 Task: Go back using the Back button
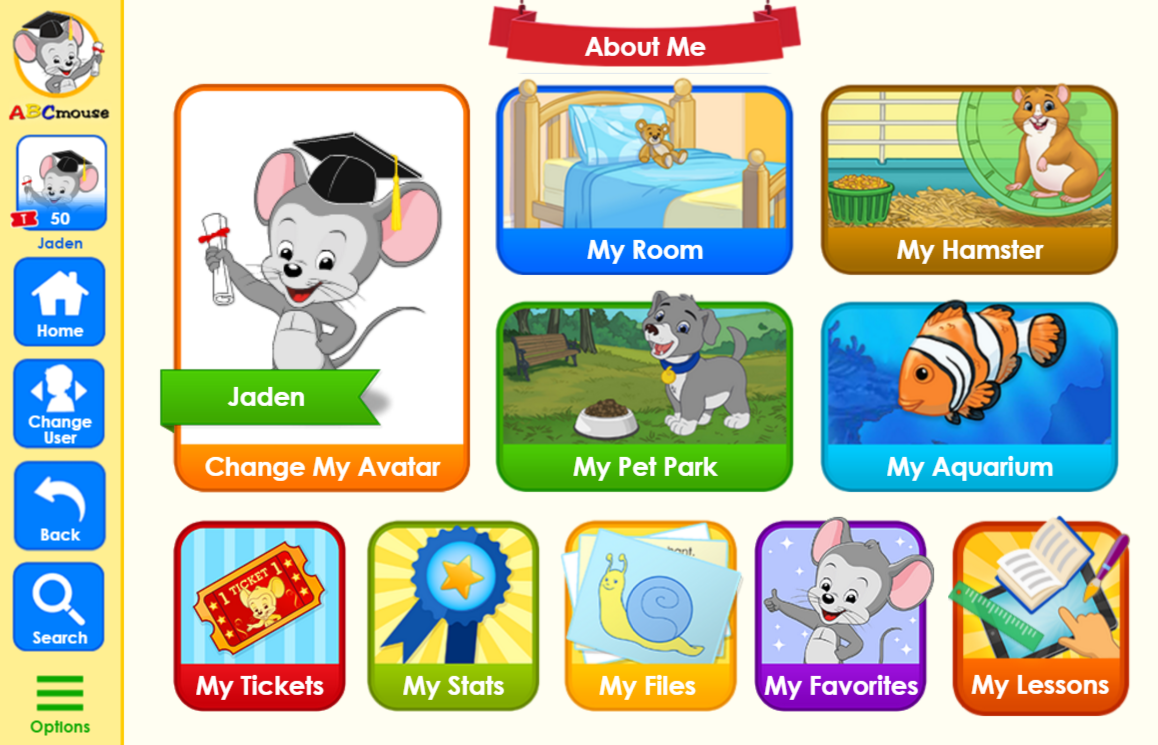tap(59, 505)
